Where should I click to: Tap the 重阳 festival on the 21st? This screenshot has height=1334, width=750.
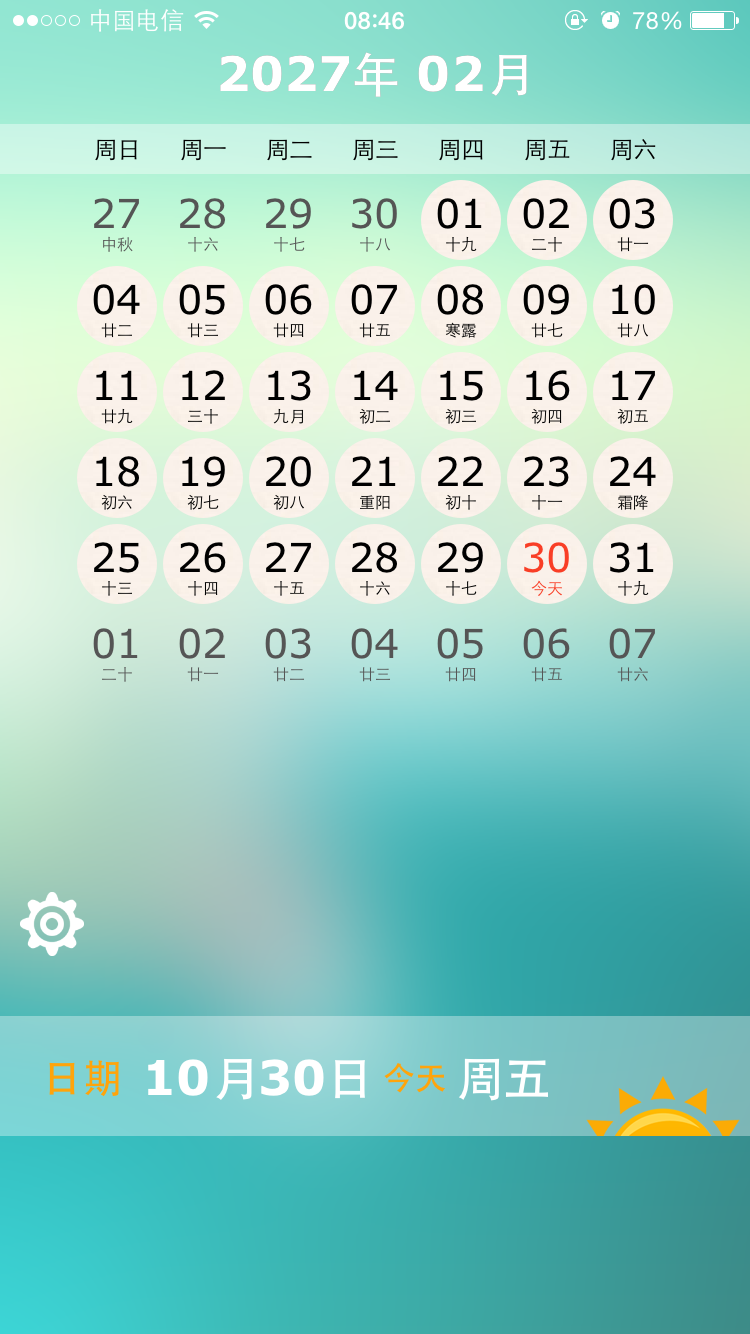(375, 478)
